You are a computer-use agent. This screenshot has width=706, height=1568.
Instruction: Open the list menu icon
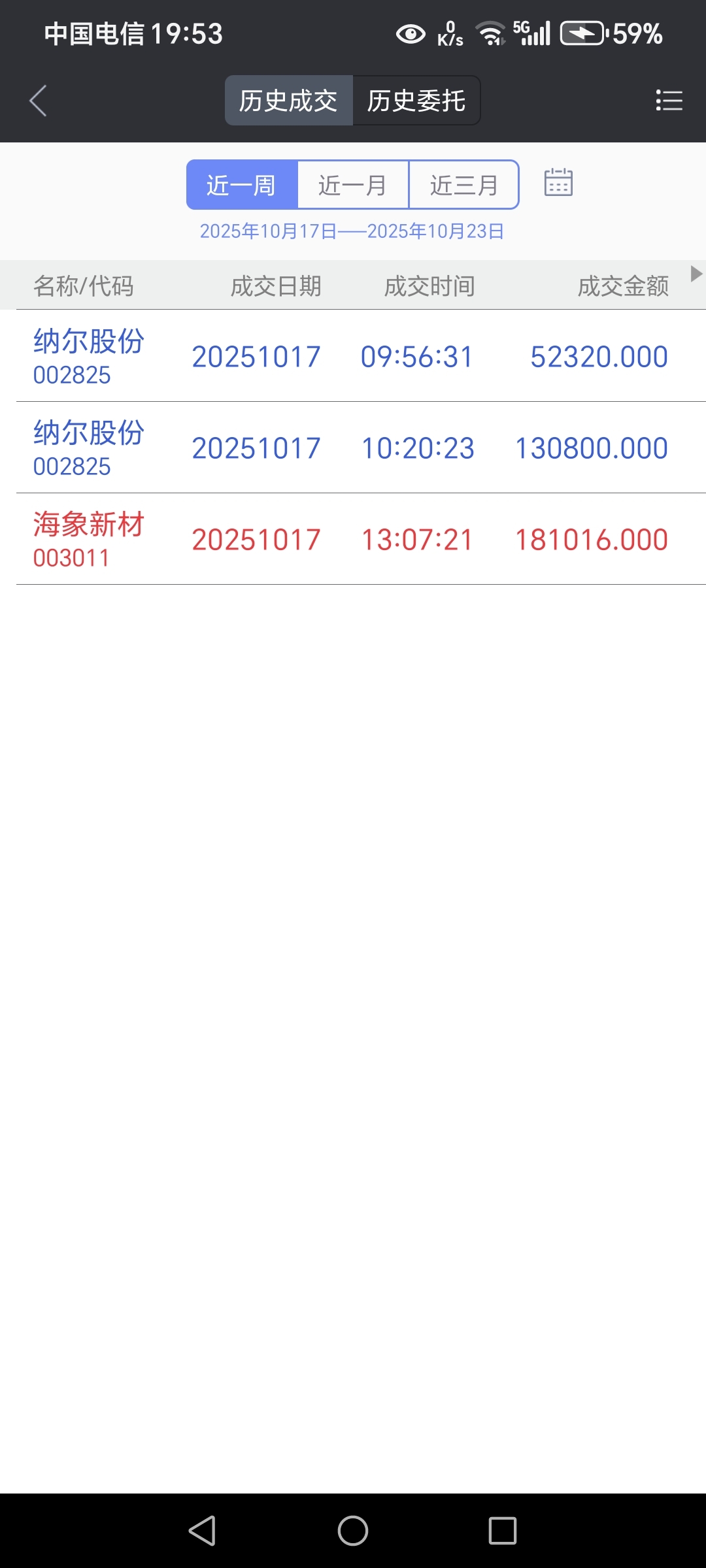click(x=669, y=101)
